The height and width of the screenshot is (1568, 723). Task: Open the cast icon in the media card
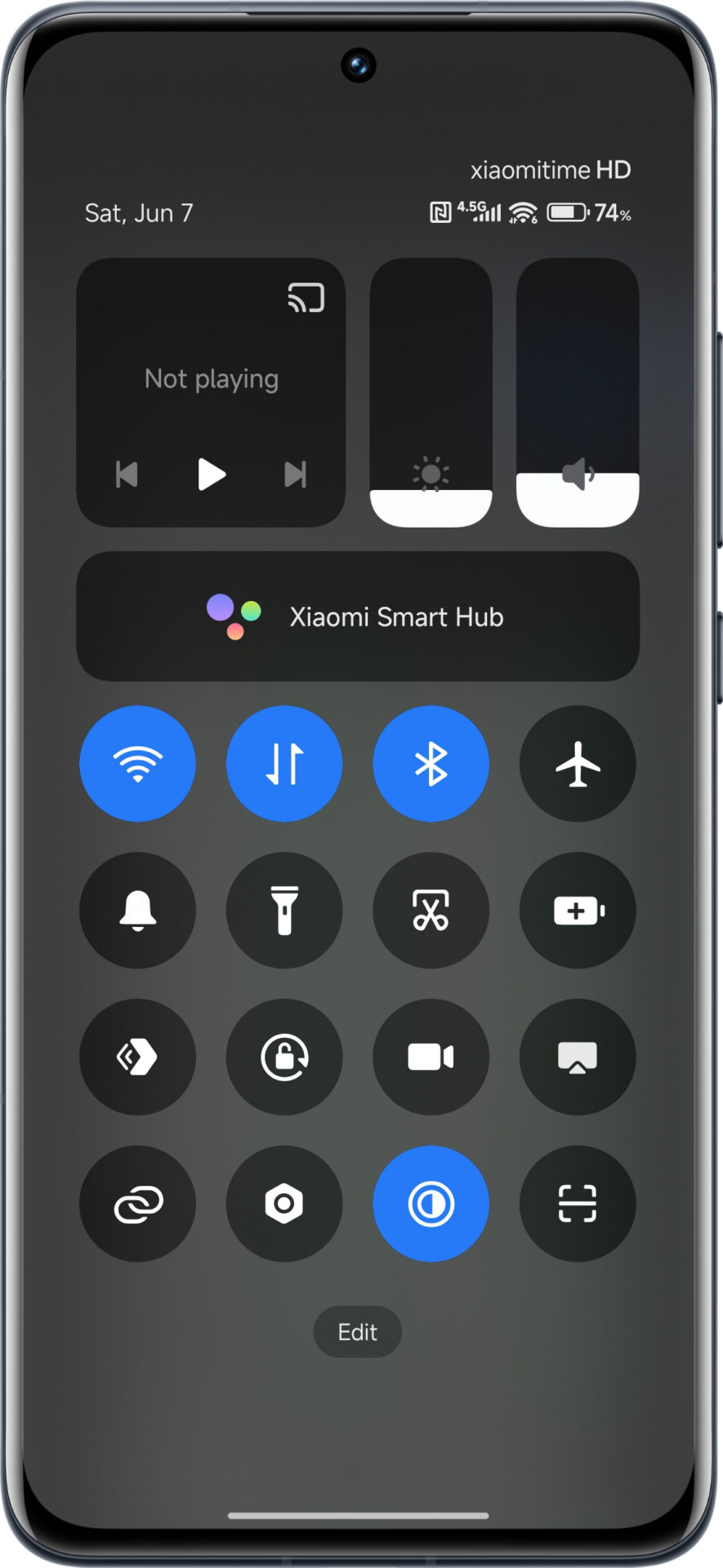click(306, 298)
